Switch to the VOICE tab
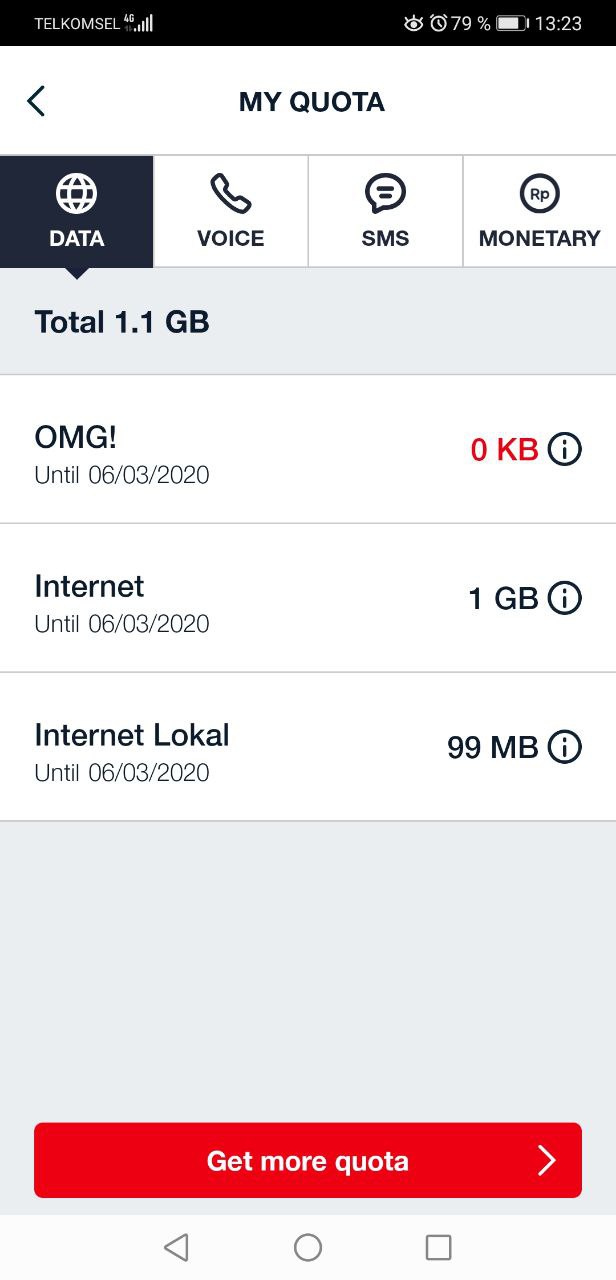The width and height of the screenshot is (616, 1280). point(231,211)
